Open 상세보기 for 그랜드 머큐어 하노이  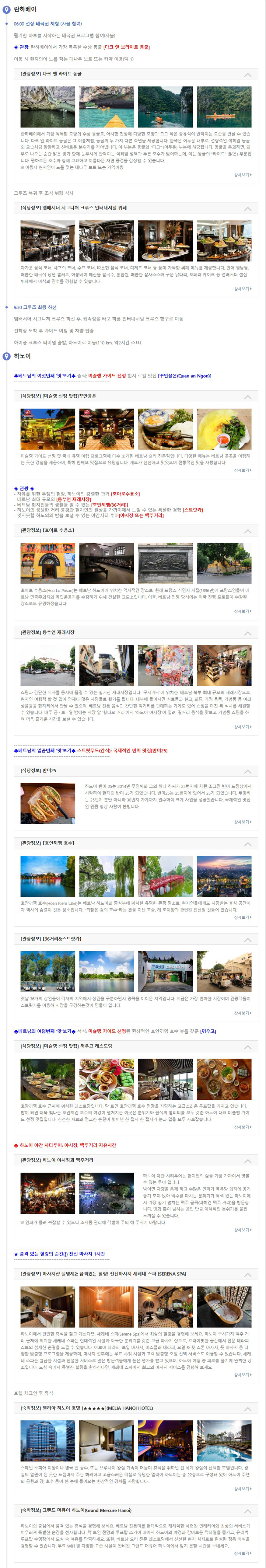[242, 1553]
